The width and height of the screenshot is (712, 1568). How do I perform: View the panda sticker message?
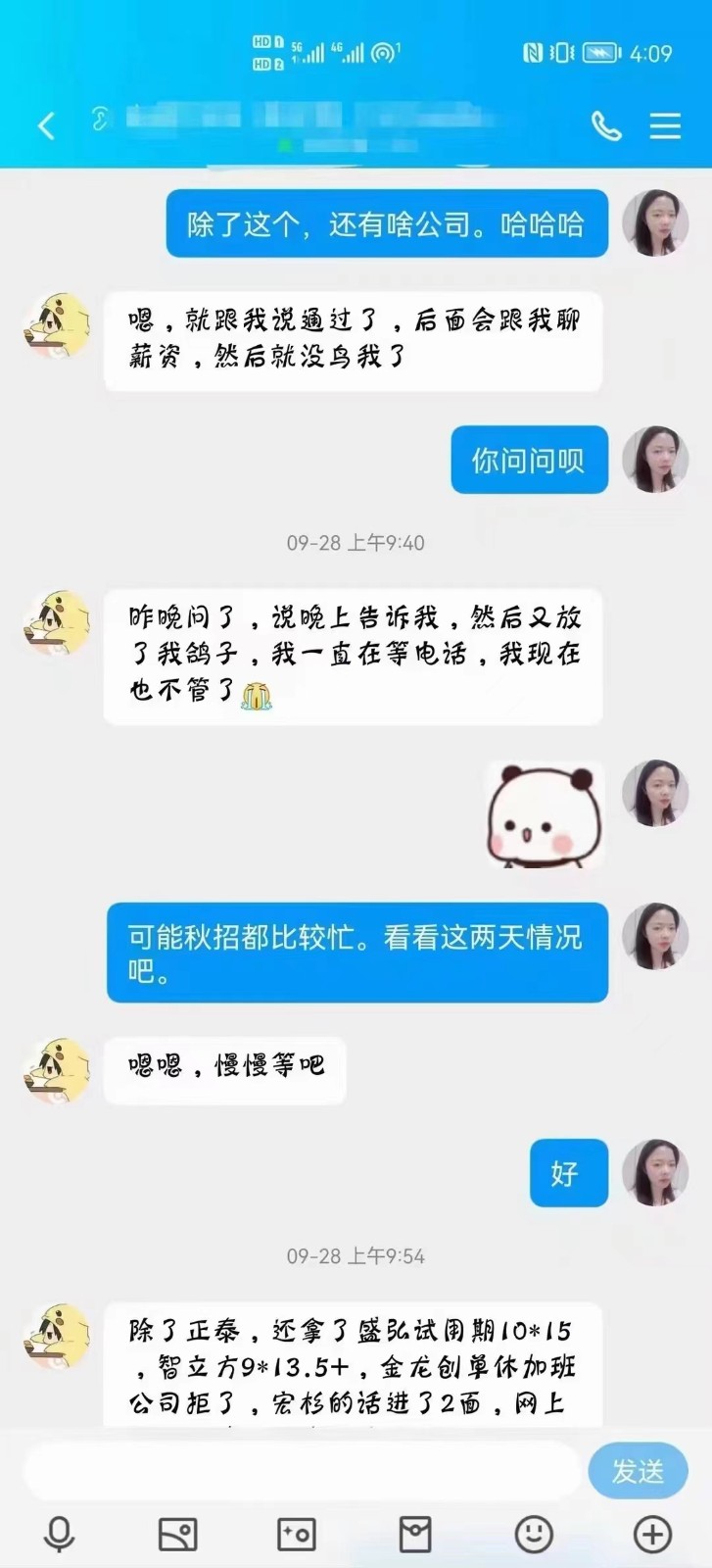pyautogui.click(x=544, y=815)
